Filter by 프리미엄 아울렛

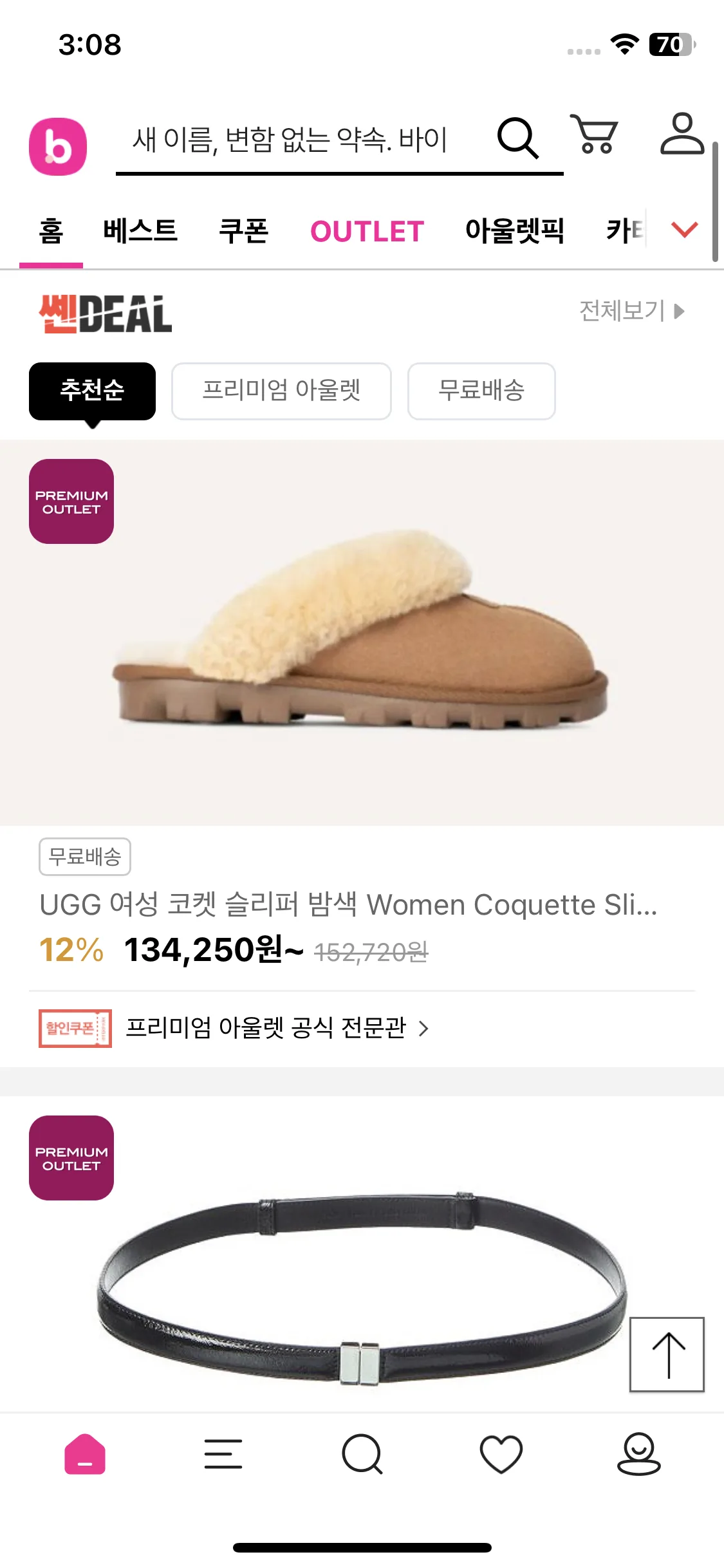click(x=281, y=391)
